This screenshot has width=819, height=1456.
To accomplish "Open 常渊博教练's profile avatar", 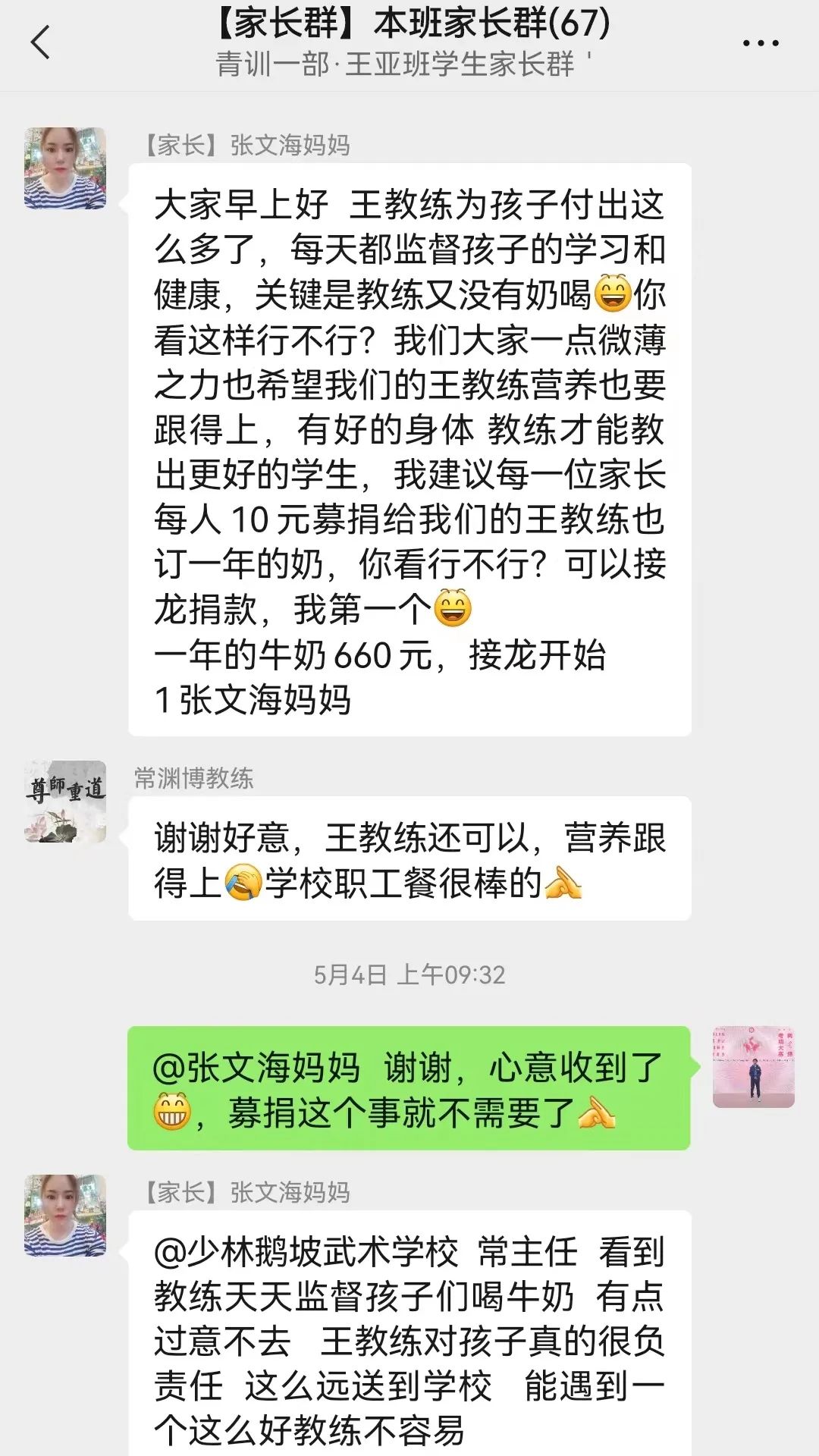I will pyautogui.click(x=65, y=802).
